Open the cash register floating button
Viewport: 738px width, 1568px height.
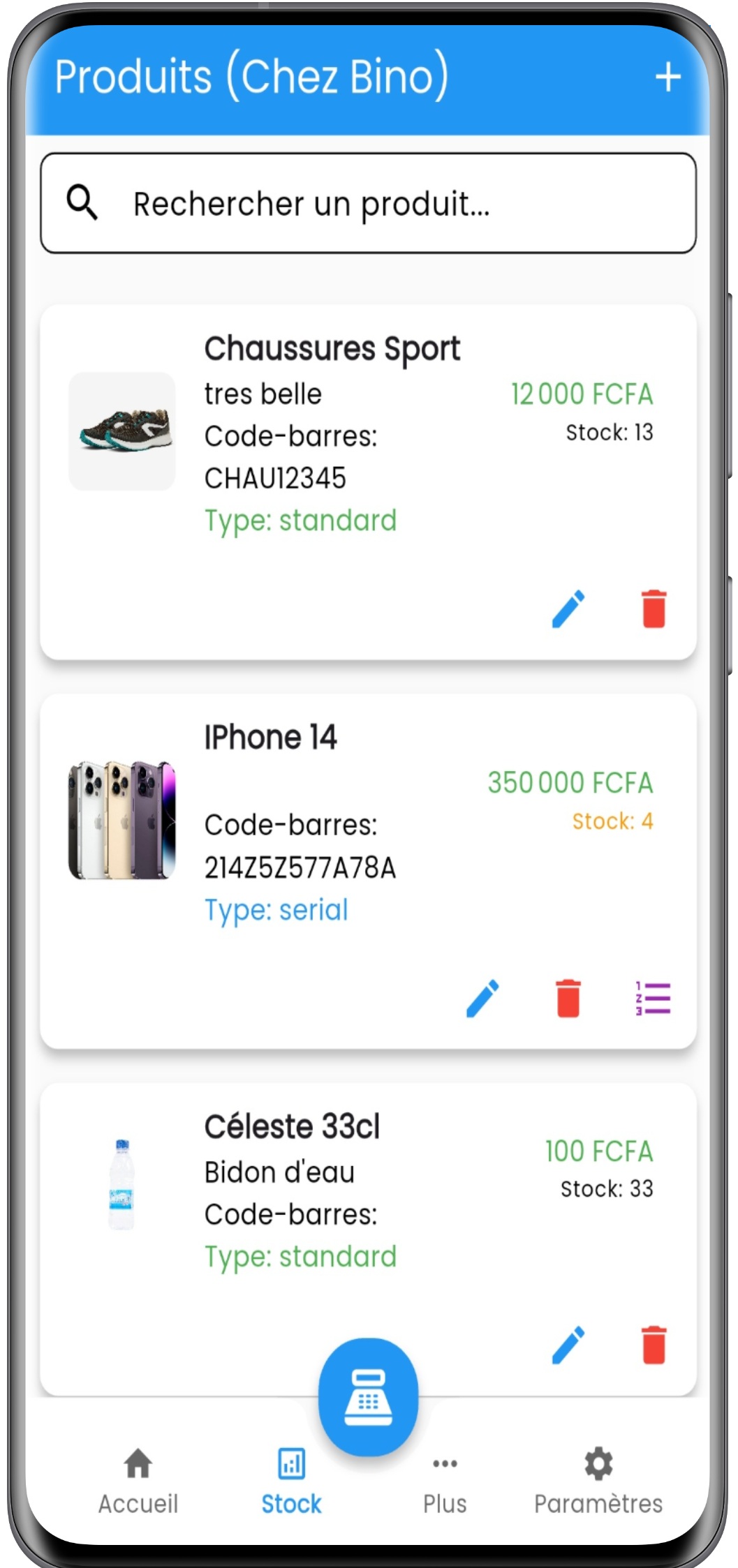368,1397
